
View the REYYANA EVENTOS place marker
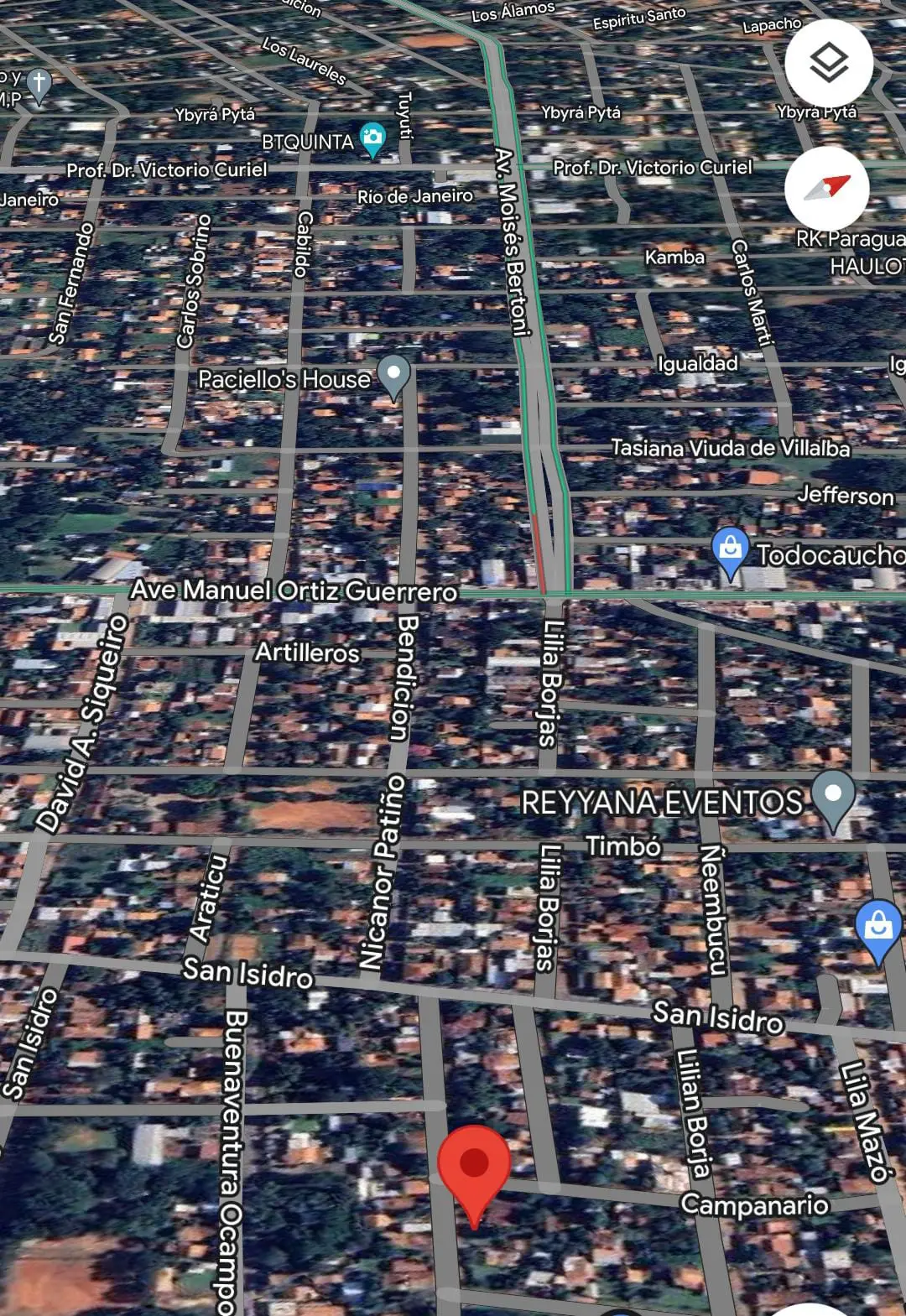[833, 798]
